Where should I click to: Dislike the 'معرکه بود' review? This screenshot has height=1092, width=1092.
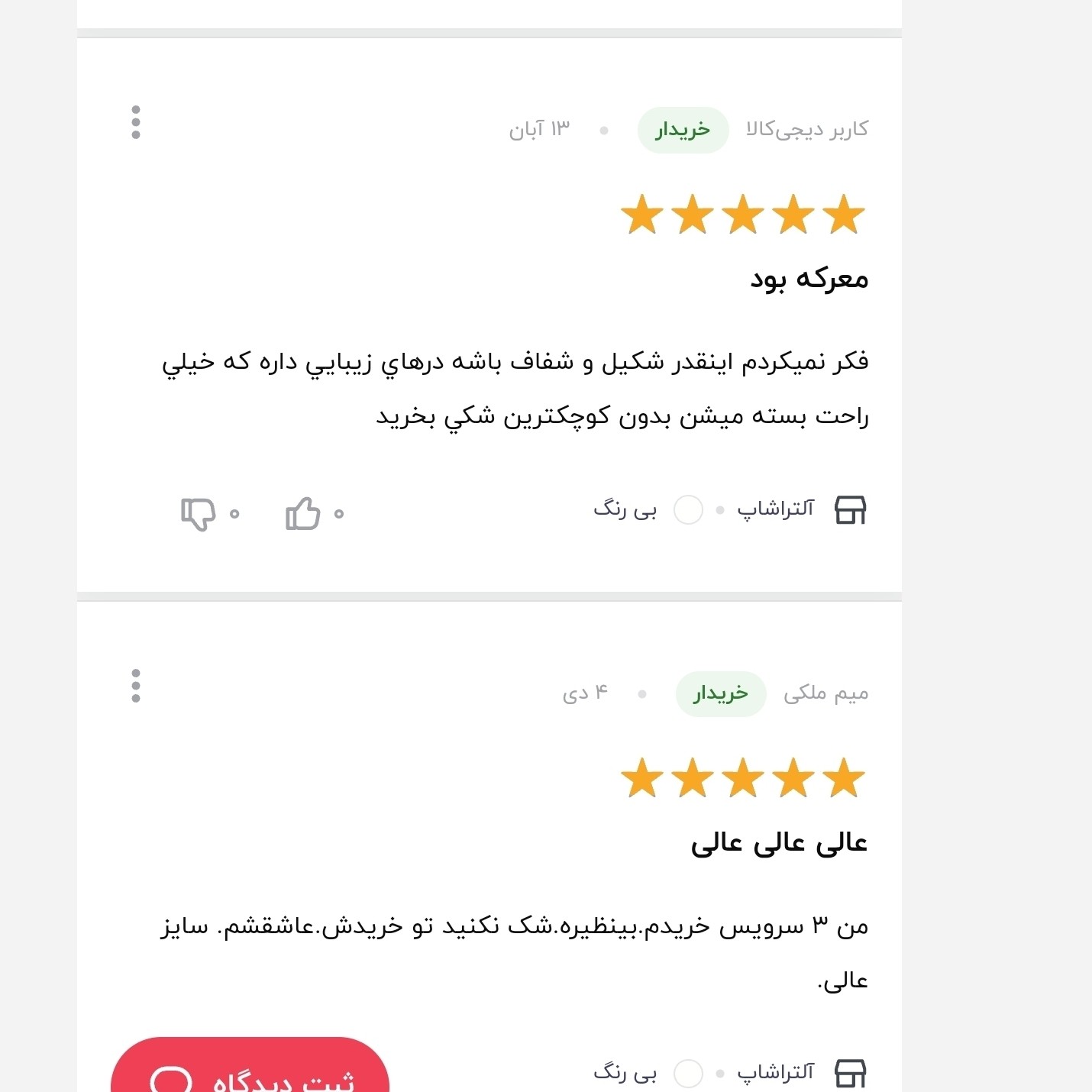click(x=199, y=513)
